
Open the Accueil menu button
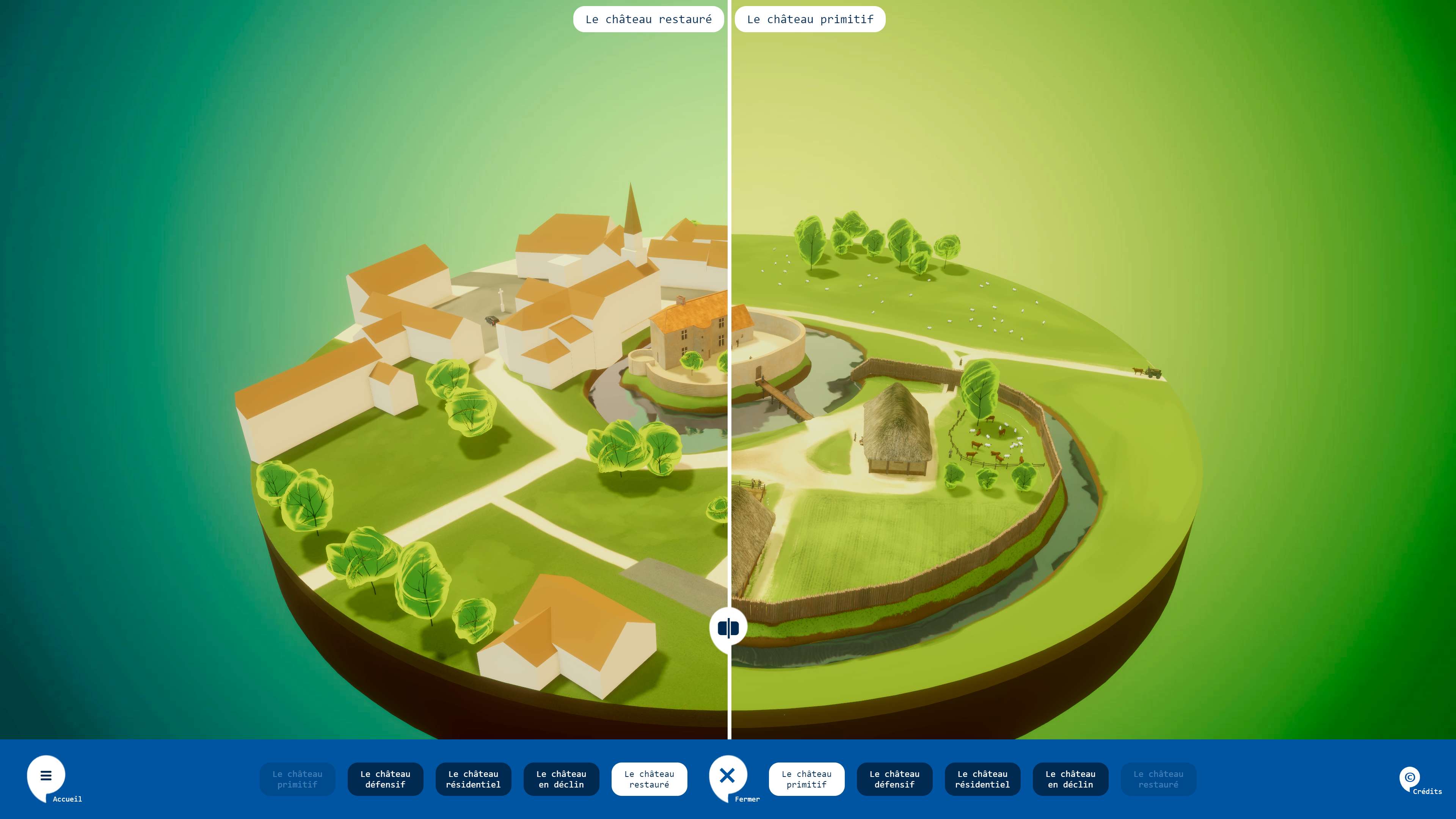(x=46, y=776)
